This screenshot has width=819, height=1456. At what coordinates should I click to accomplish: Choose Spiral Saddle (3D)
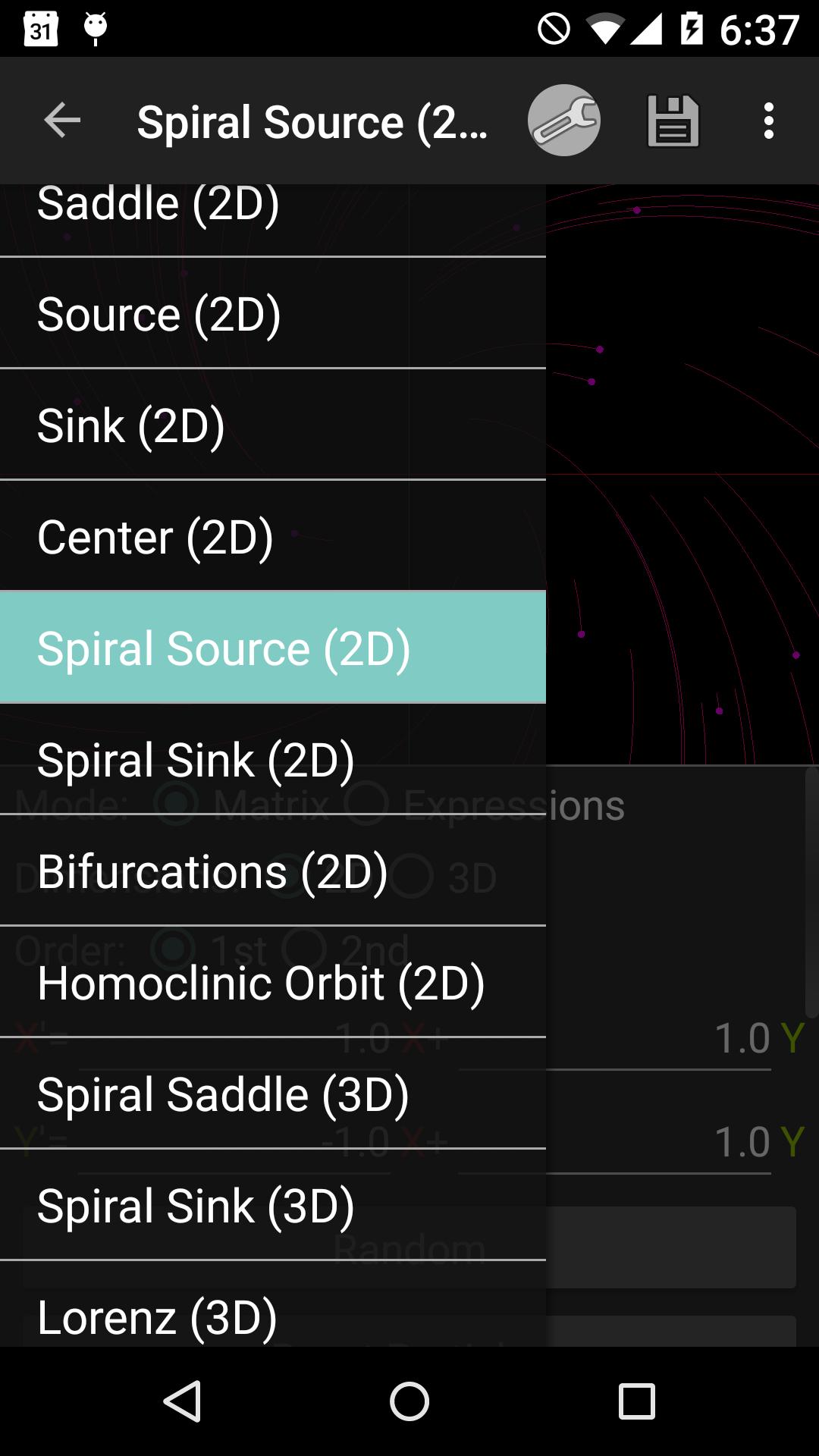(x=273, y=1094)
